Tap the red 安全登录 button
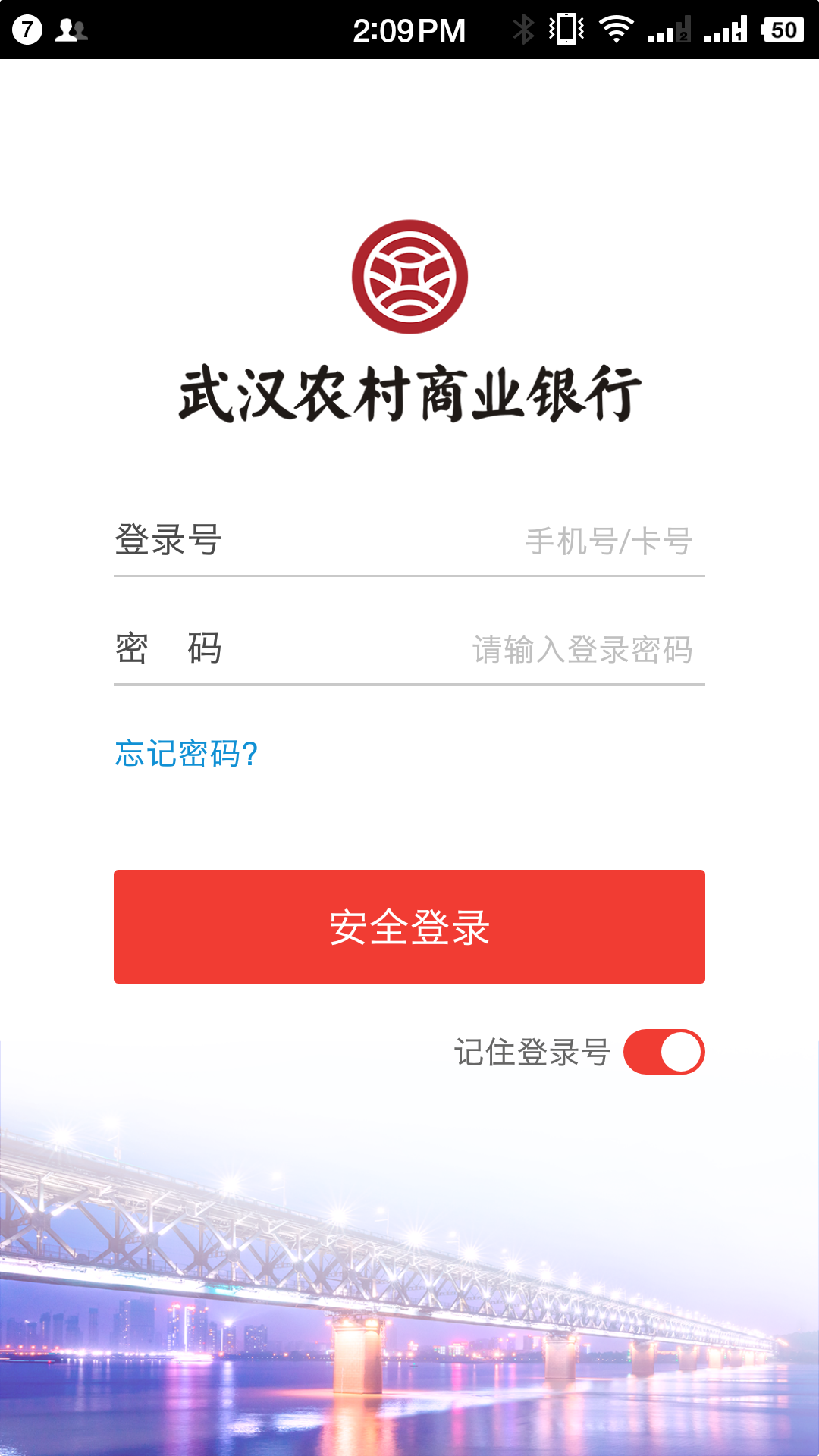This screenshot has height=1456, width=819. click(409, 926)
